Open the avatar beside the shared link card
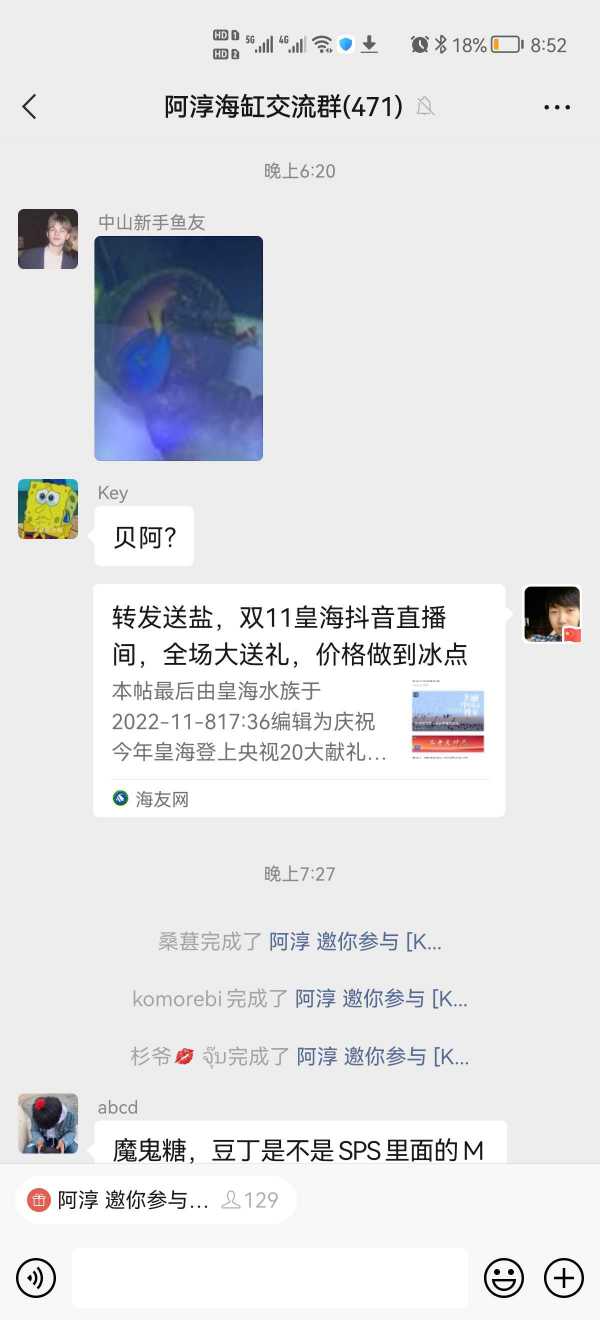600x1320 pixels. (552, 614)
